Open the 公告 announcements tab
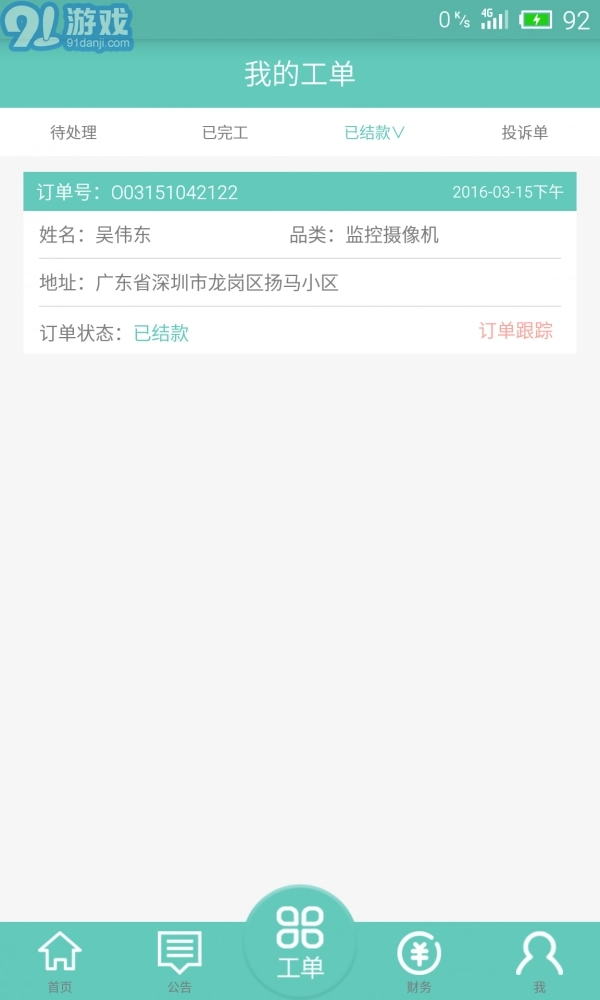The width and height of the screenshot is (600, 1000). pos(180,961)
